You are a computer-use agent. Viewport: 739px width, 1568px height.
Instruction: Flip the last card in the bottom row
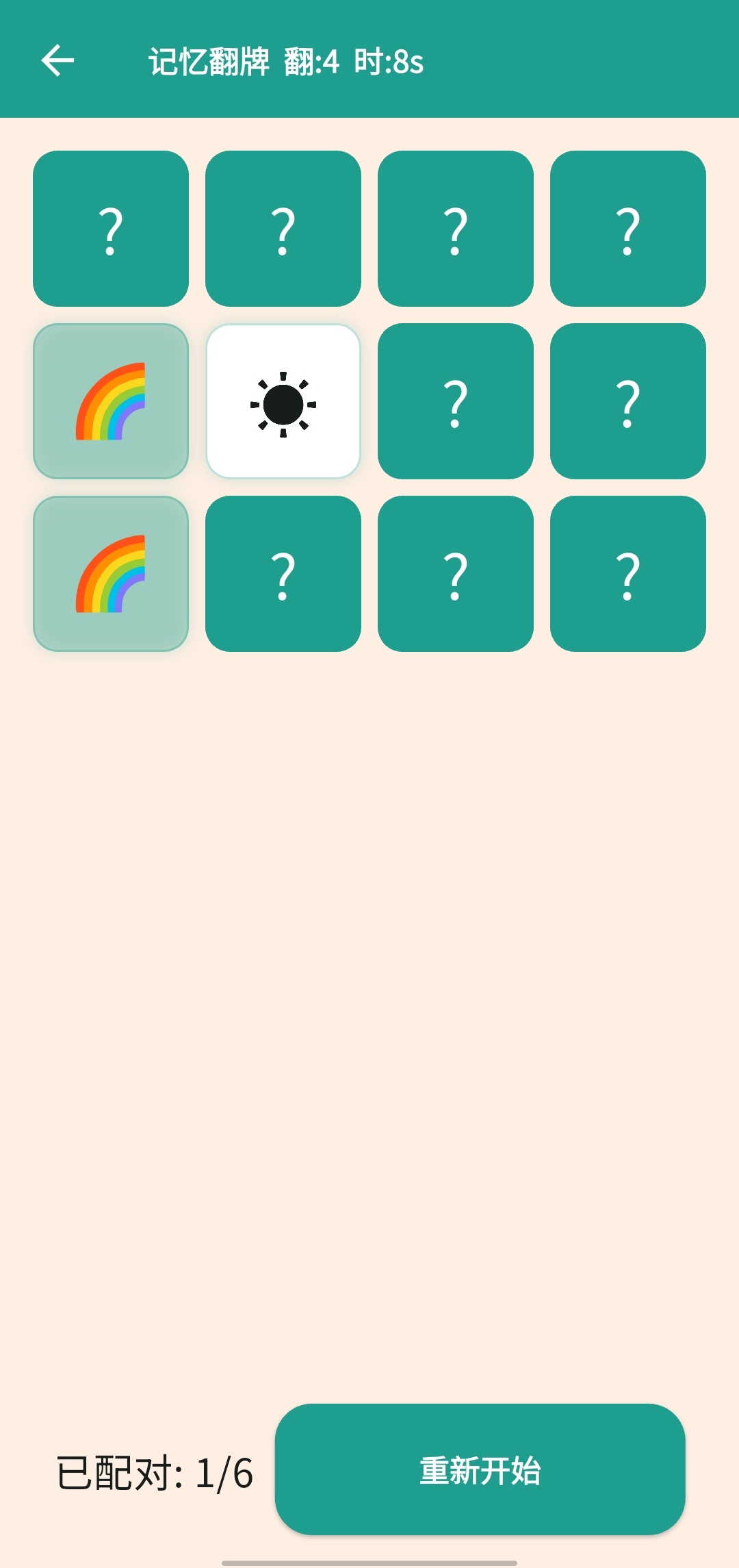tap(627, 575)
